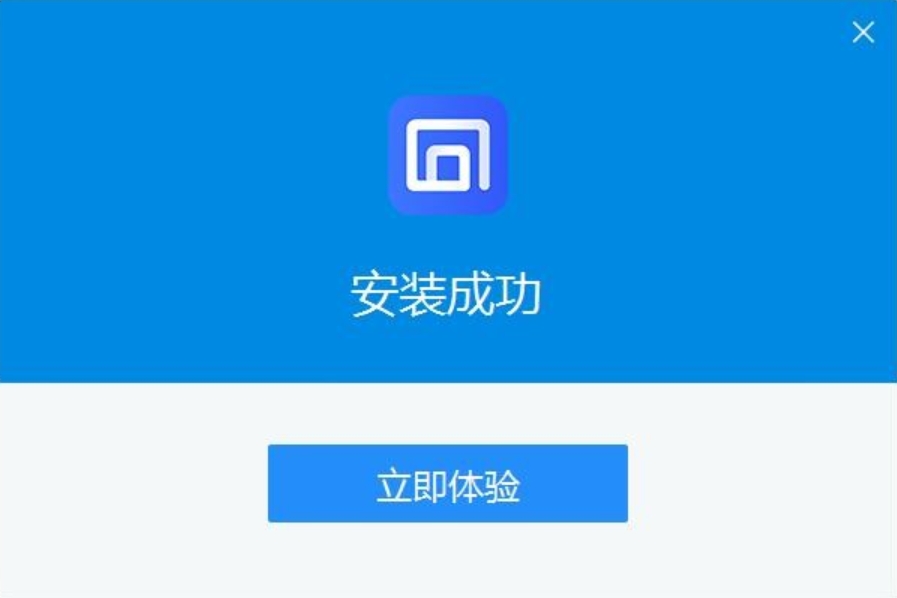Screen dimensions: 897x598
Task: Close the installation success dialog
Action: tap(862, 32)
